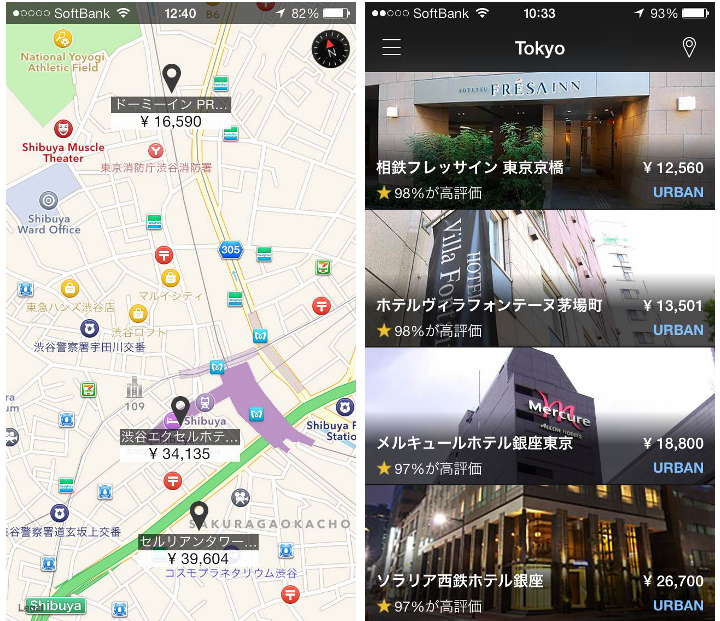View the メルキュールホテル銀座東京 hotel card

[540, 416]
